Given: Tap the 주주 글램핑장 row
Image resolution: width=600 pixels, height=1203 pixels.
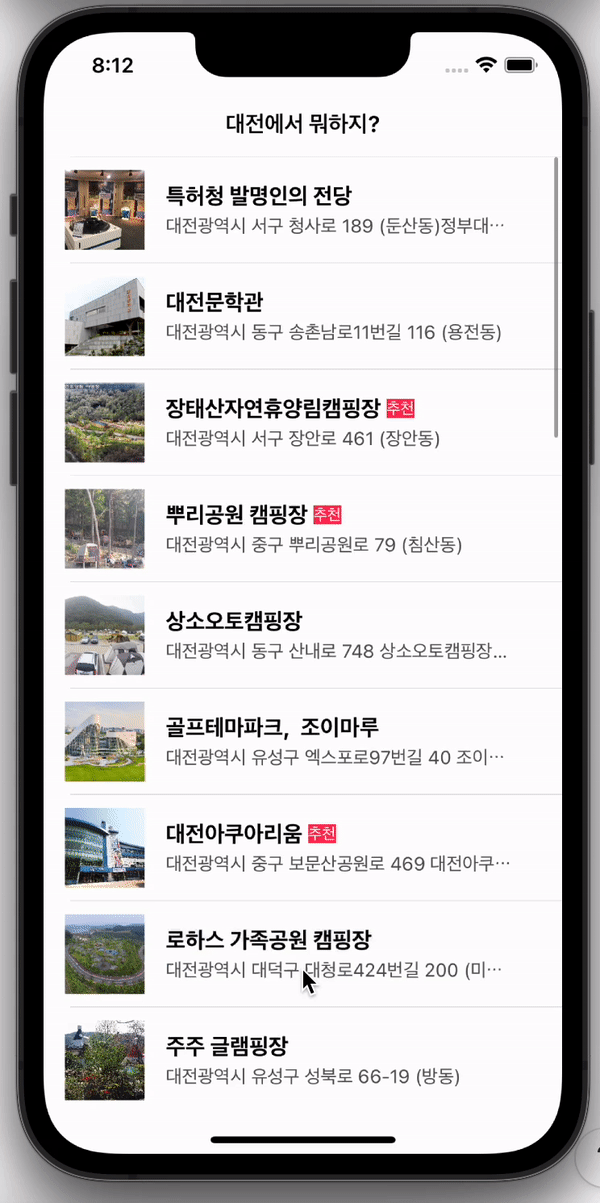Looking at the screenshot, I should 310,1059.
